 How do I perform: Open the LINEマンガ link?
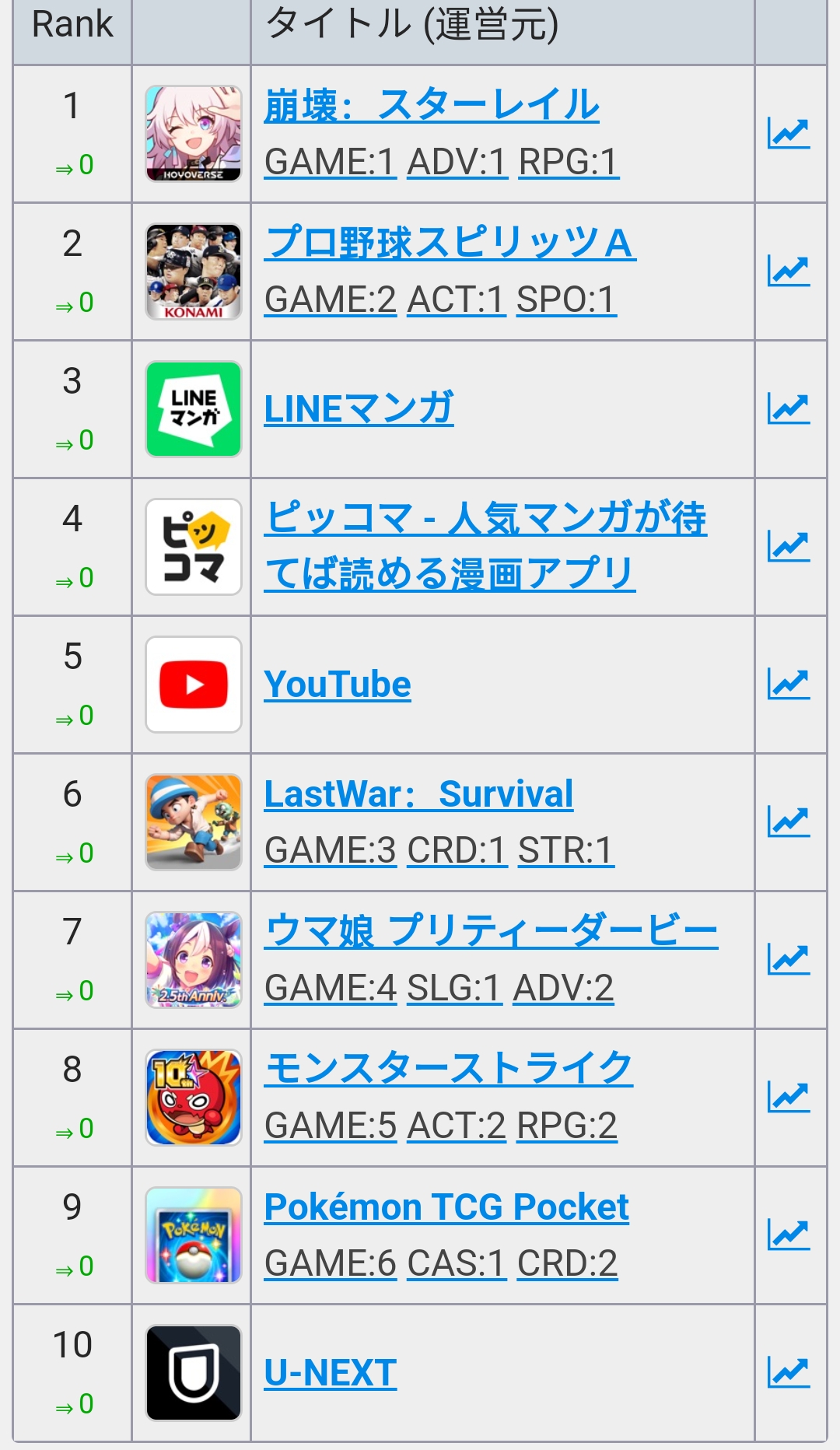coord(359,408)
